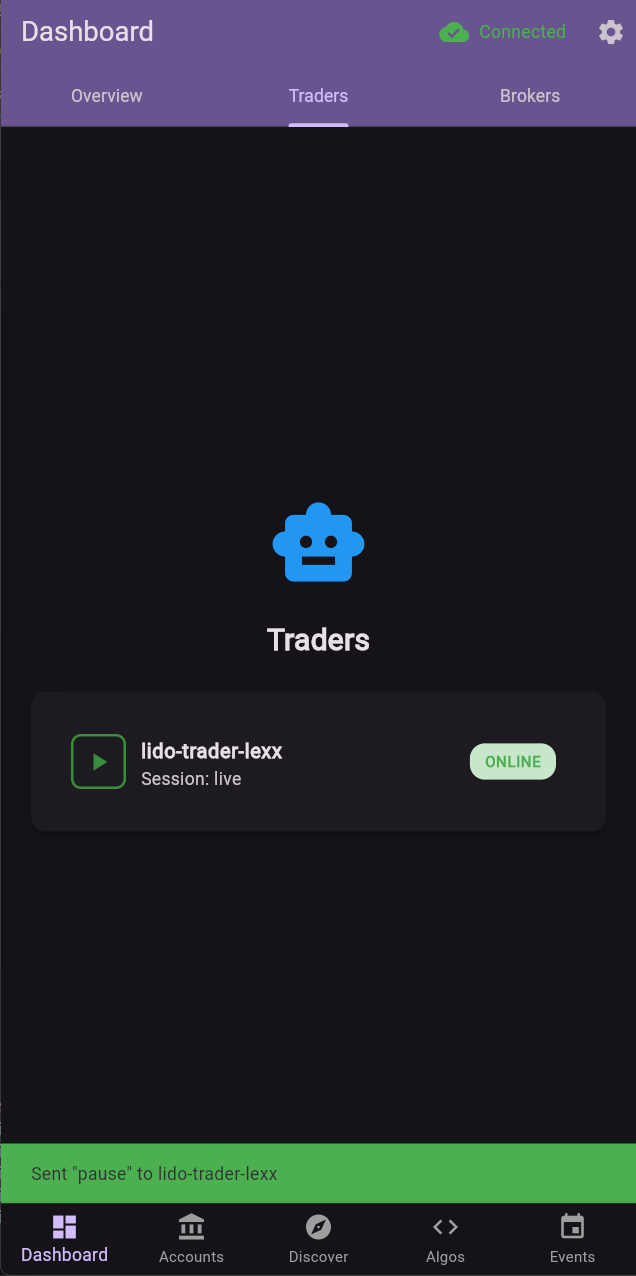Navigate to the Algos tab

point(445,1239)
